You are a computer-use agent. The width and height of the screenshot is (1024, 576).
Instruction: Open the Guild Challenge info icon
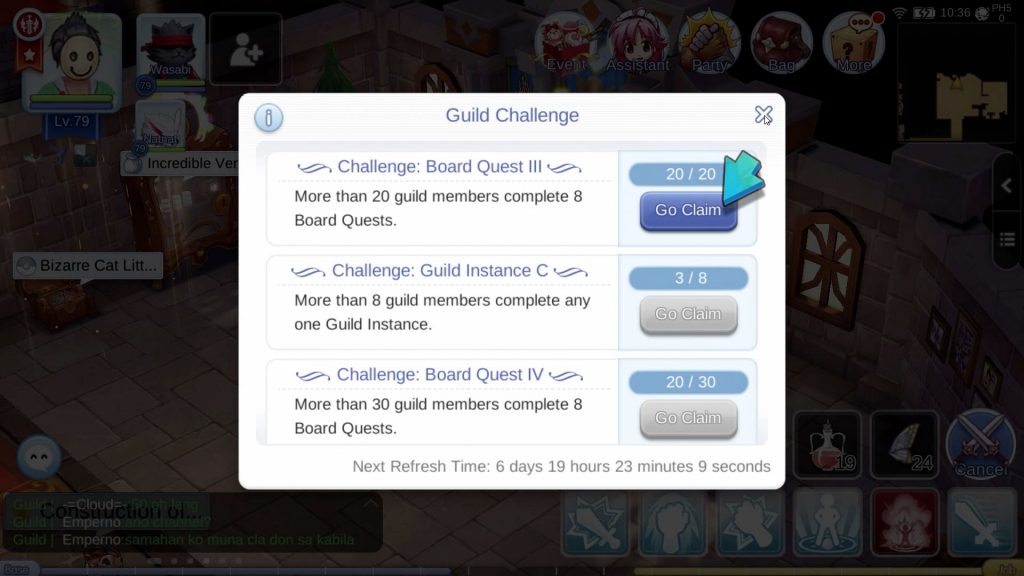tap(268, 118)
